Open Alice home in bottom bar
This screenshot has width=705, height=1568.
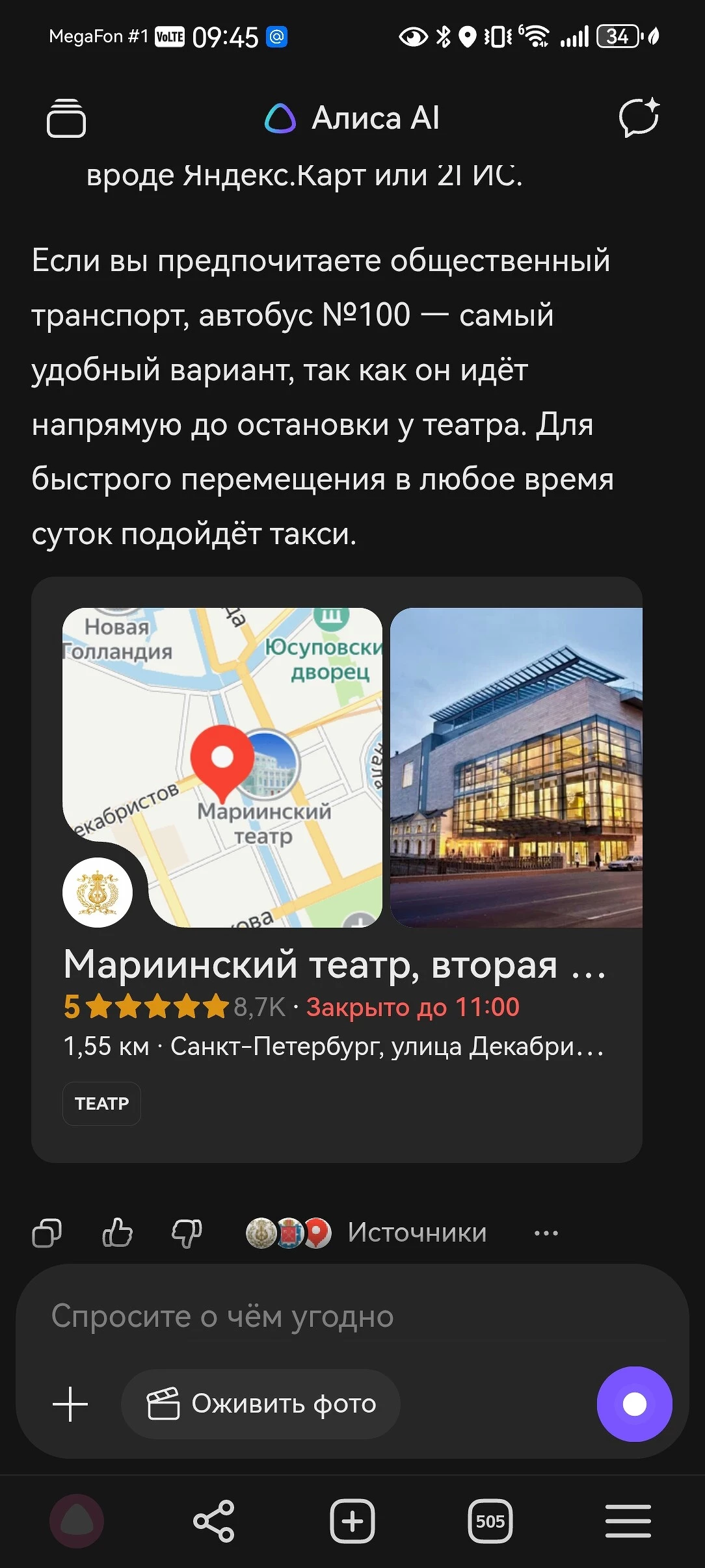77,1521
